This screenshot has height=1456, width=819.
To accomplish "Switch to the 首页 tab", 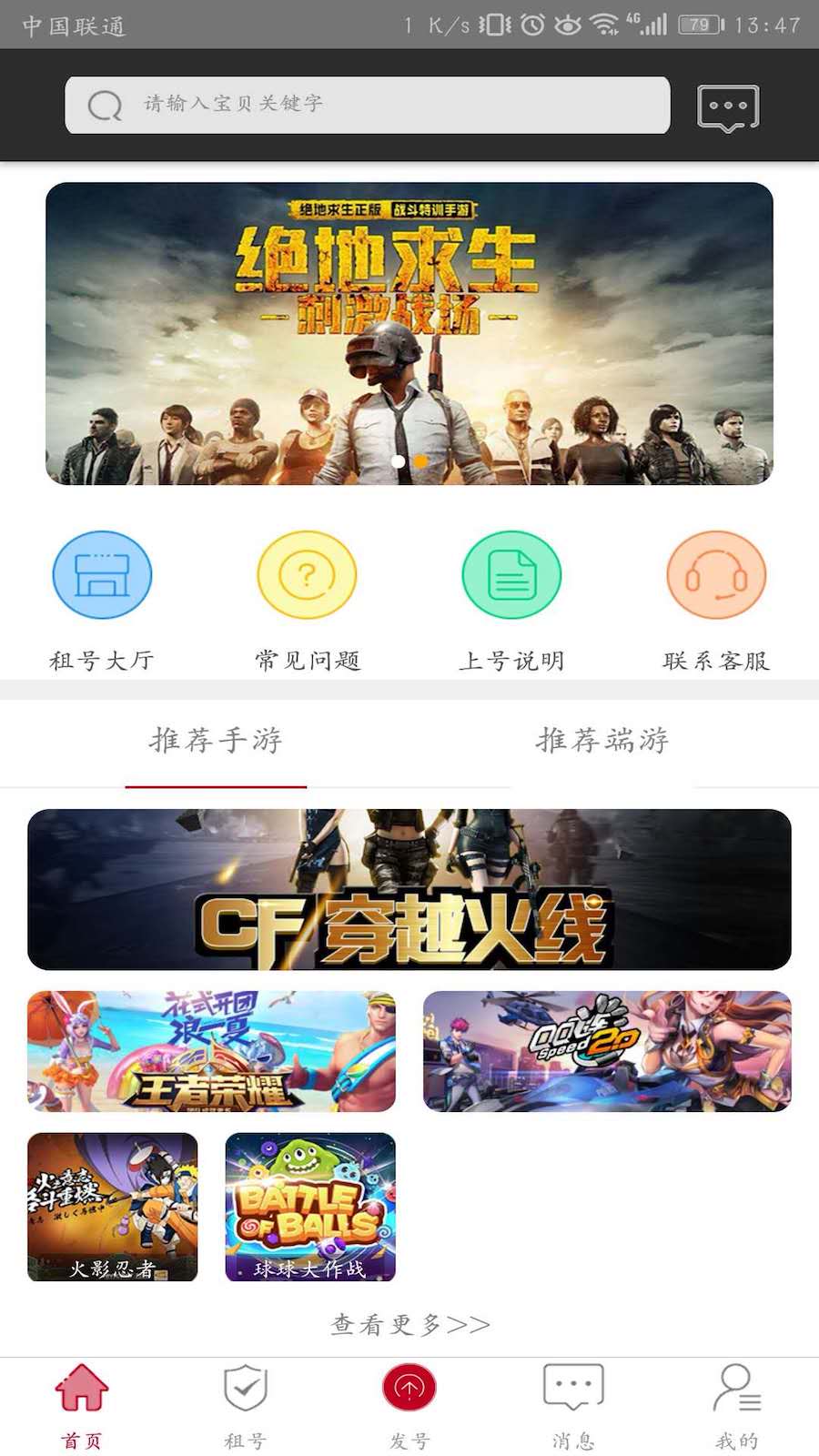I will 82,1406.
